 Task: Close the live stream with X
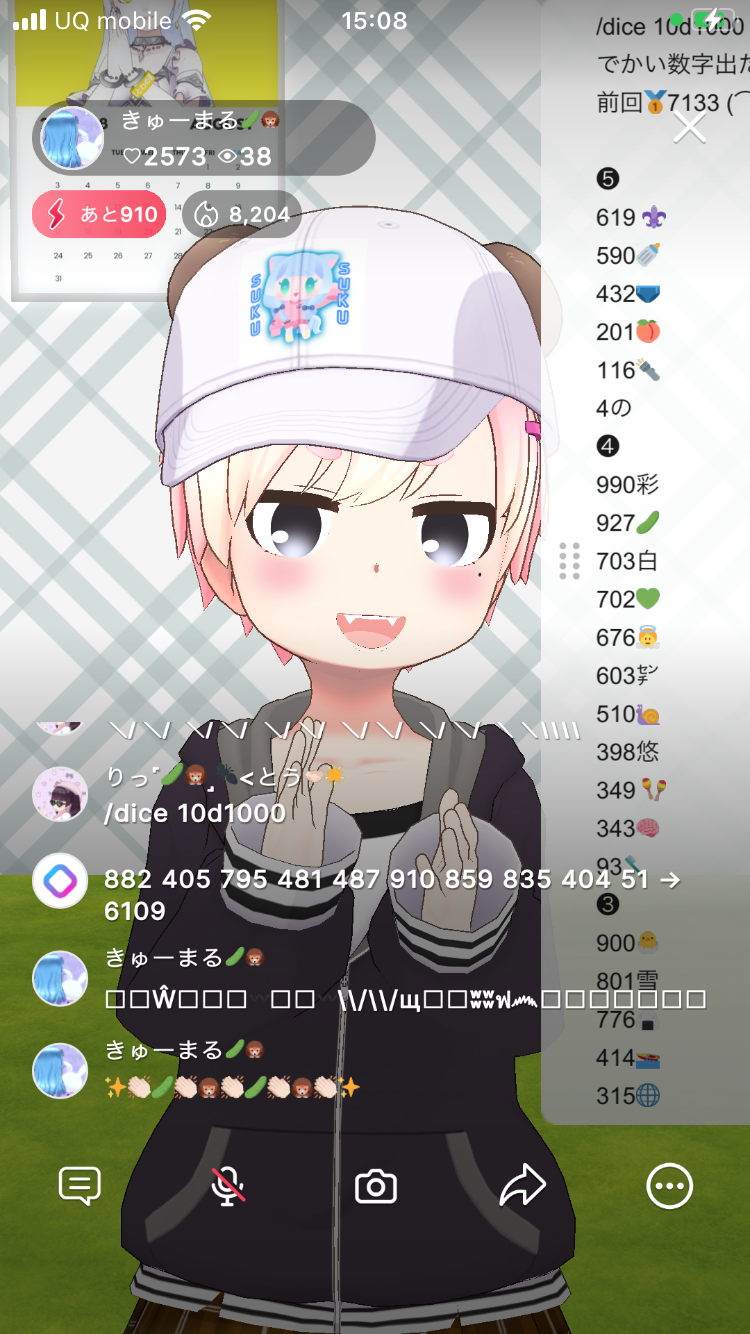click(690, 127)
